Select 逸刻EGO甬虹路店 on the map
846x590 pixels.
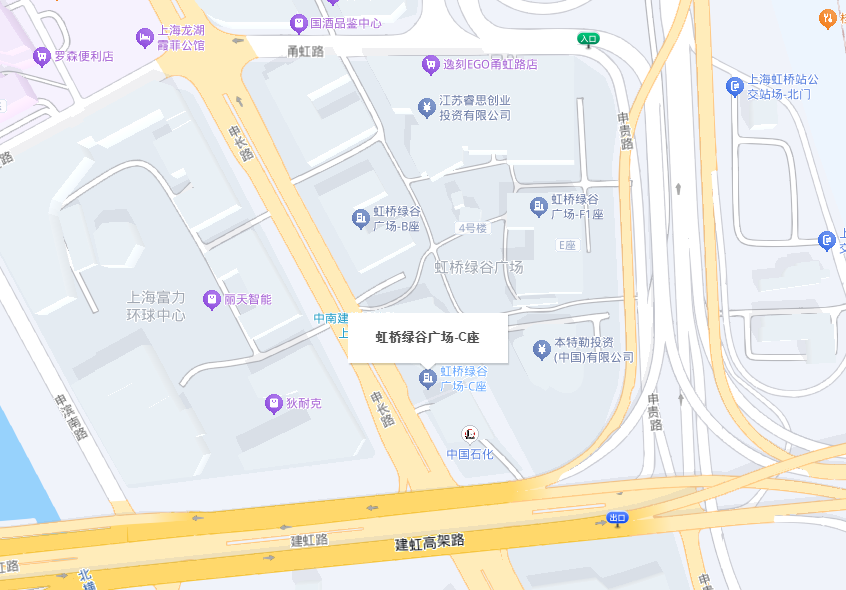(430, 64)
